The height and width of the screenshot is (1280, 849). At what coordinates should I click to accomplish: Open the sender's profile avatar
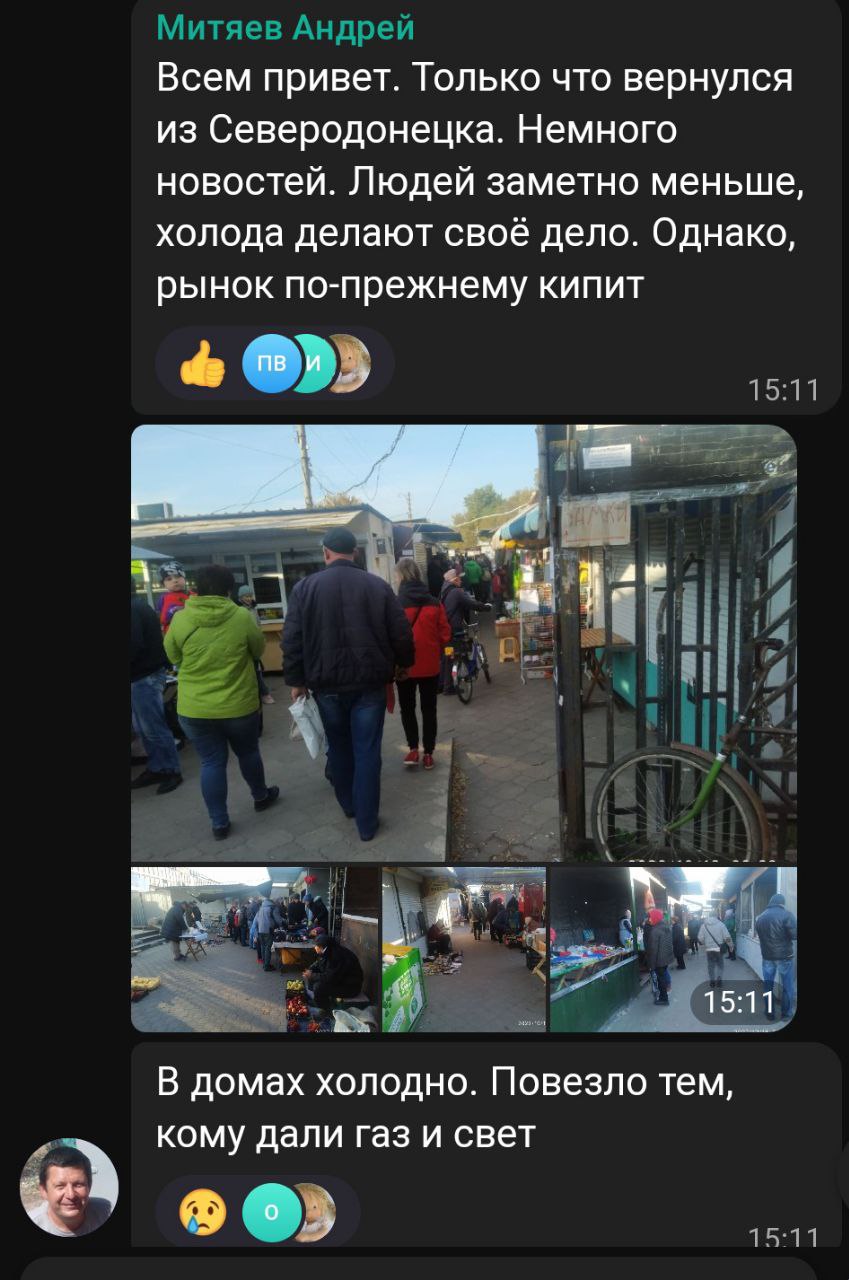pos(69,1187)
